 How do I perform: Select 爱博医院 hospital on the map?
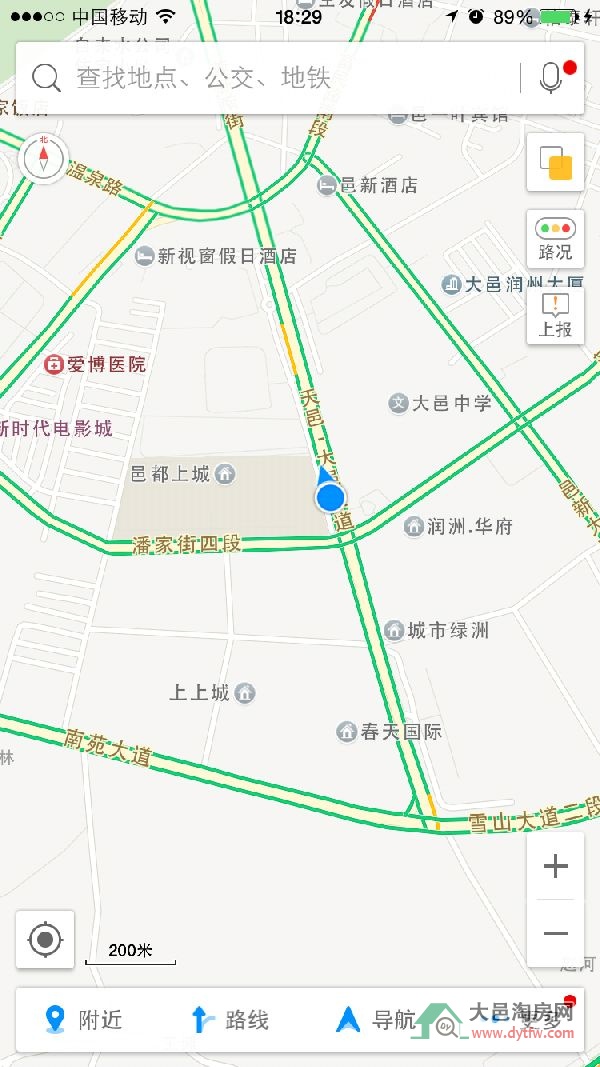[95, 365]
